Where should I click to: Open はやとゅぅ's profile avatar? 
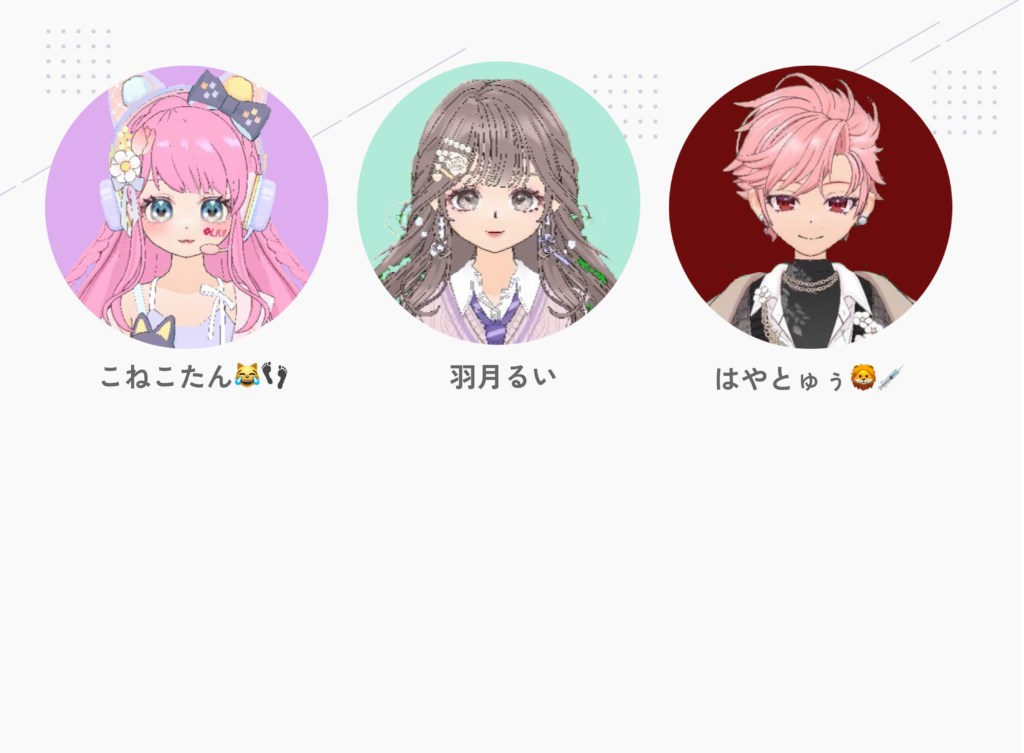coord(810,208)
